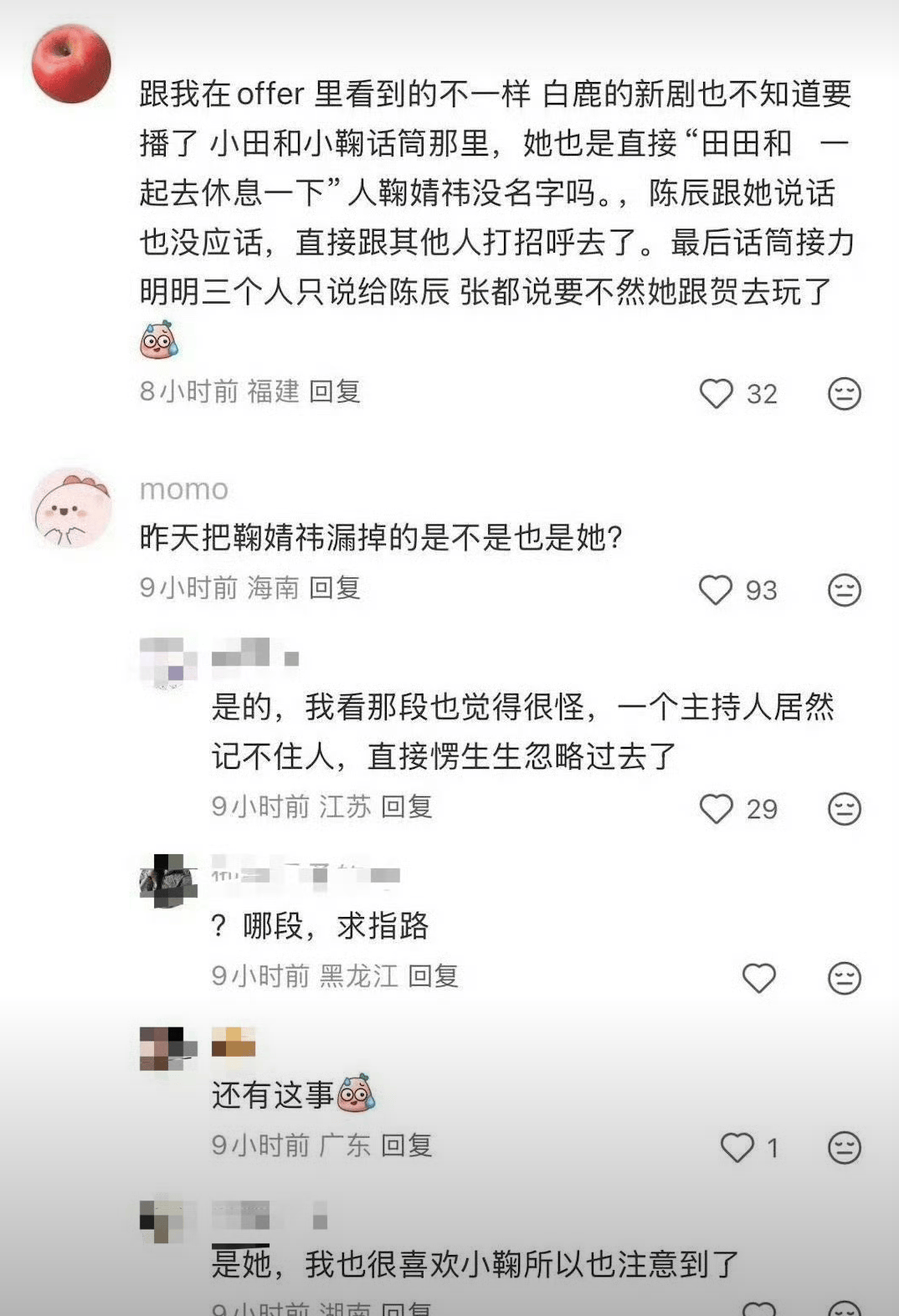This screenshot has width=899, height=1316.
Task: Dislike the Guangdong reply
Action: click(x=844, y=1148)
